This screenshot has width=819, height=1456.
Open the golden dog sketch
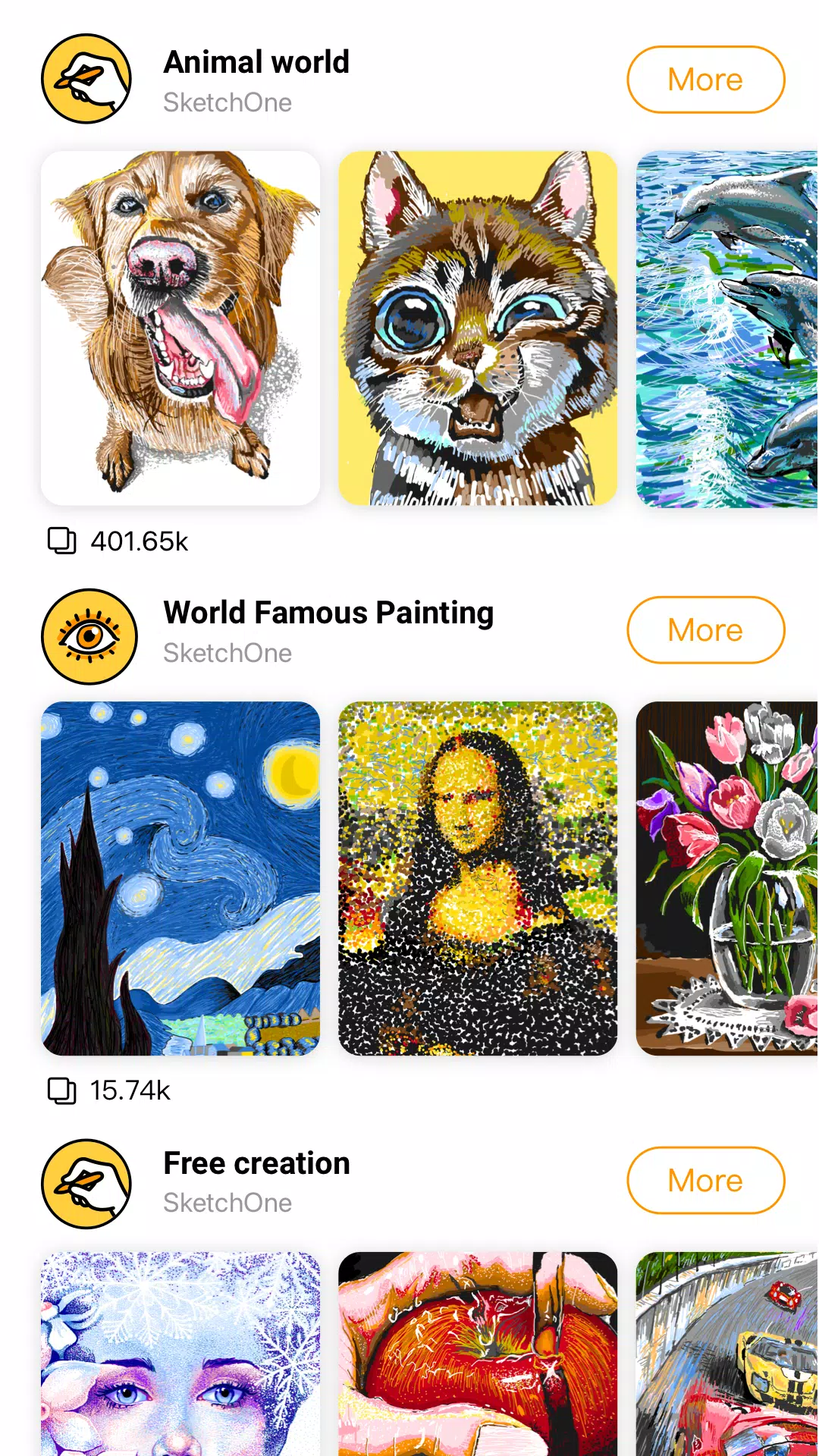click(180, 328)
